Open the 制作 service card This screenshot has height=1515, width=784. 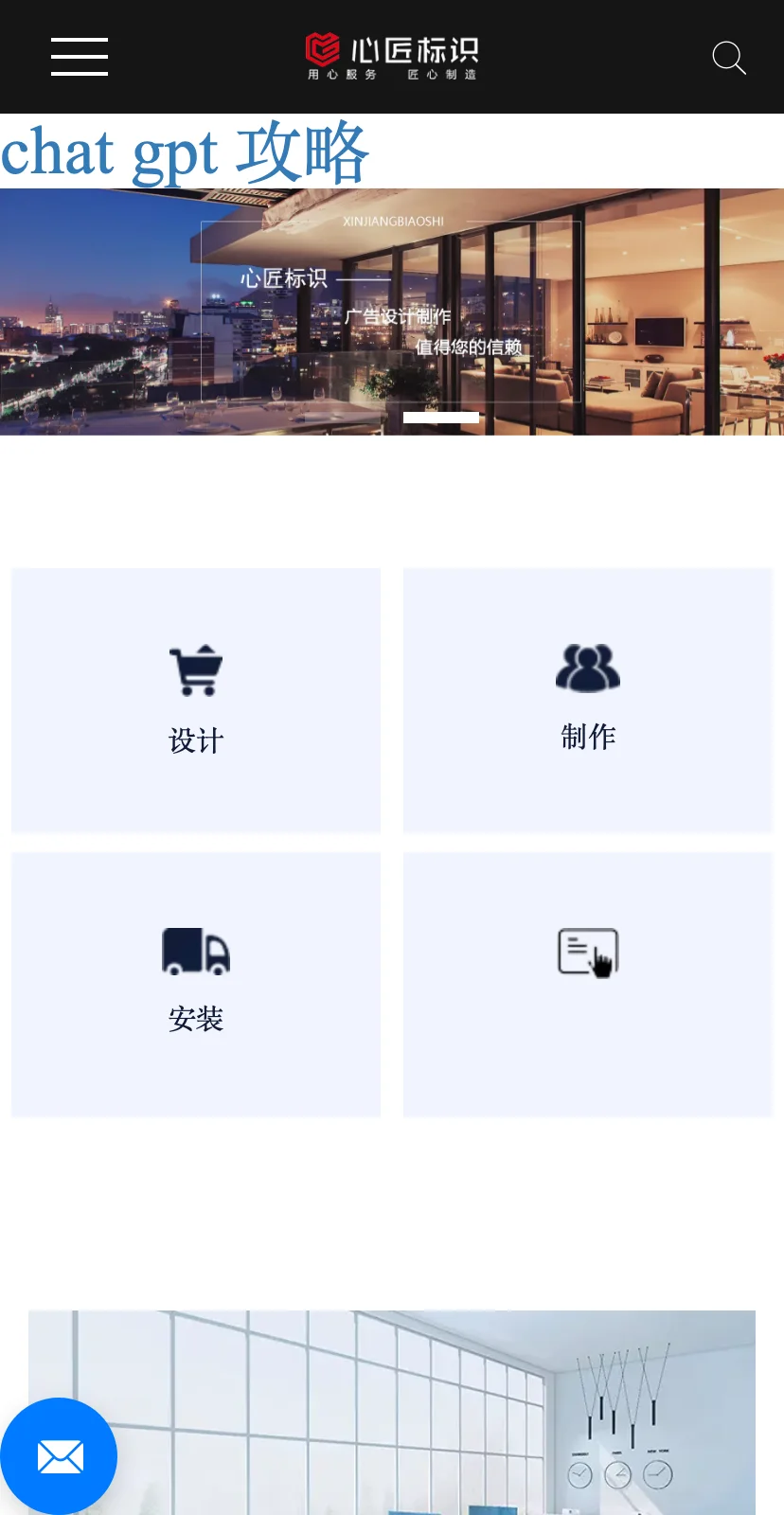[588, 701]
